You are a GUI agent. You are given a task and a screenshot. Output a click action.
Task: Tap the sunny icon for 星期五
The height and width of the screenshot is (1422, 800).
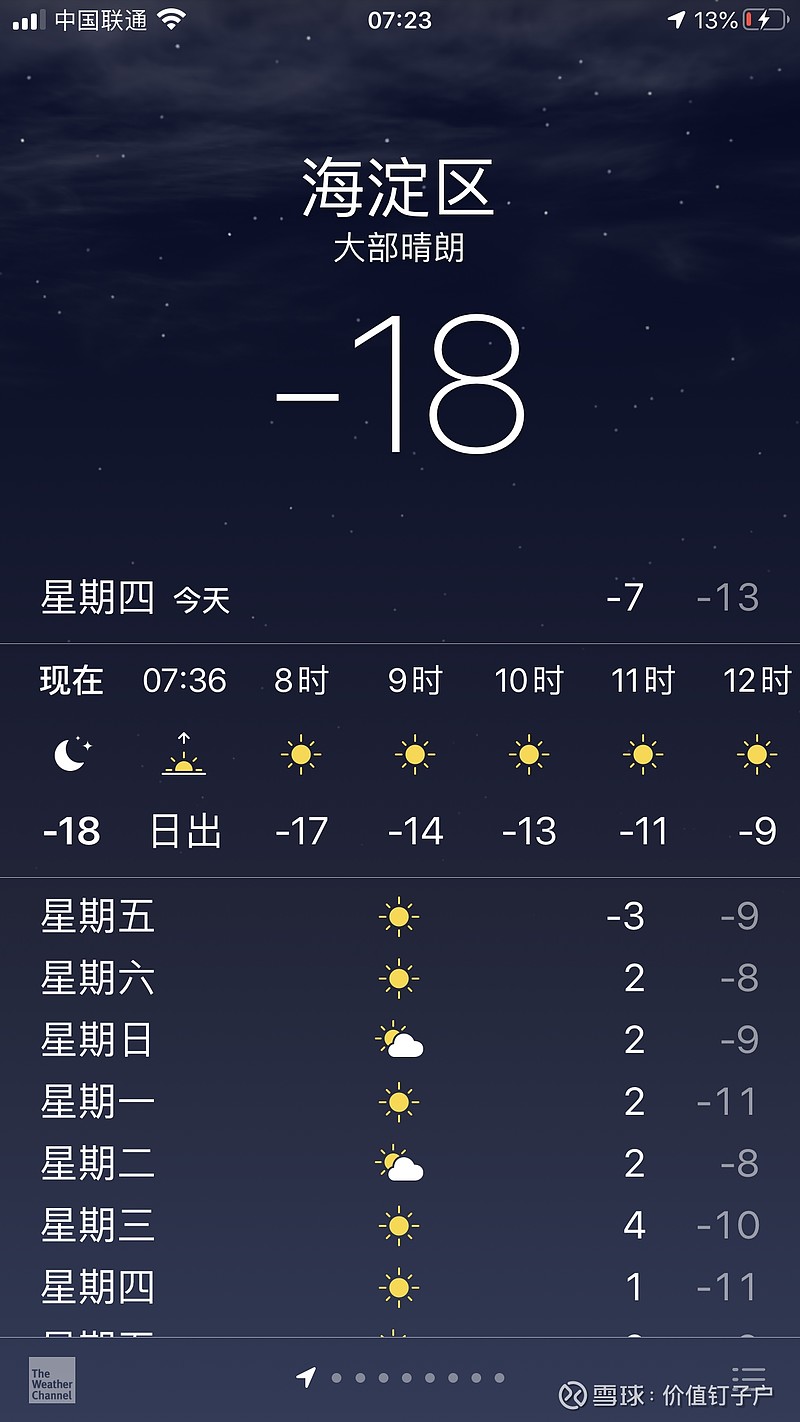pos(400,917)
